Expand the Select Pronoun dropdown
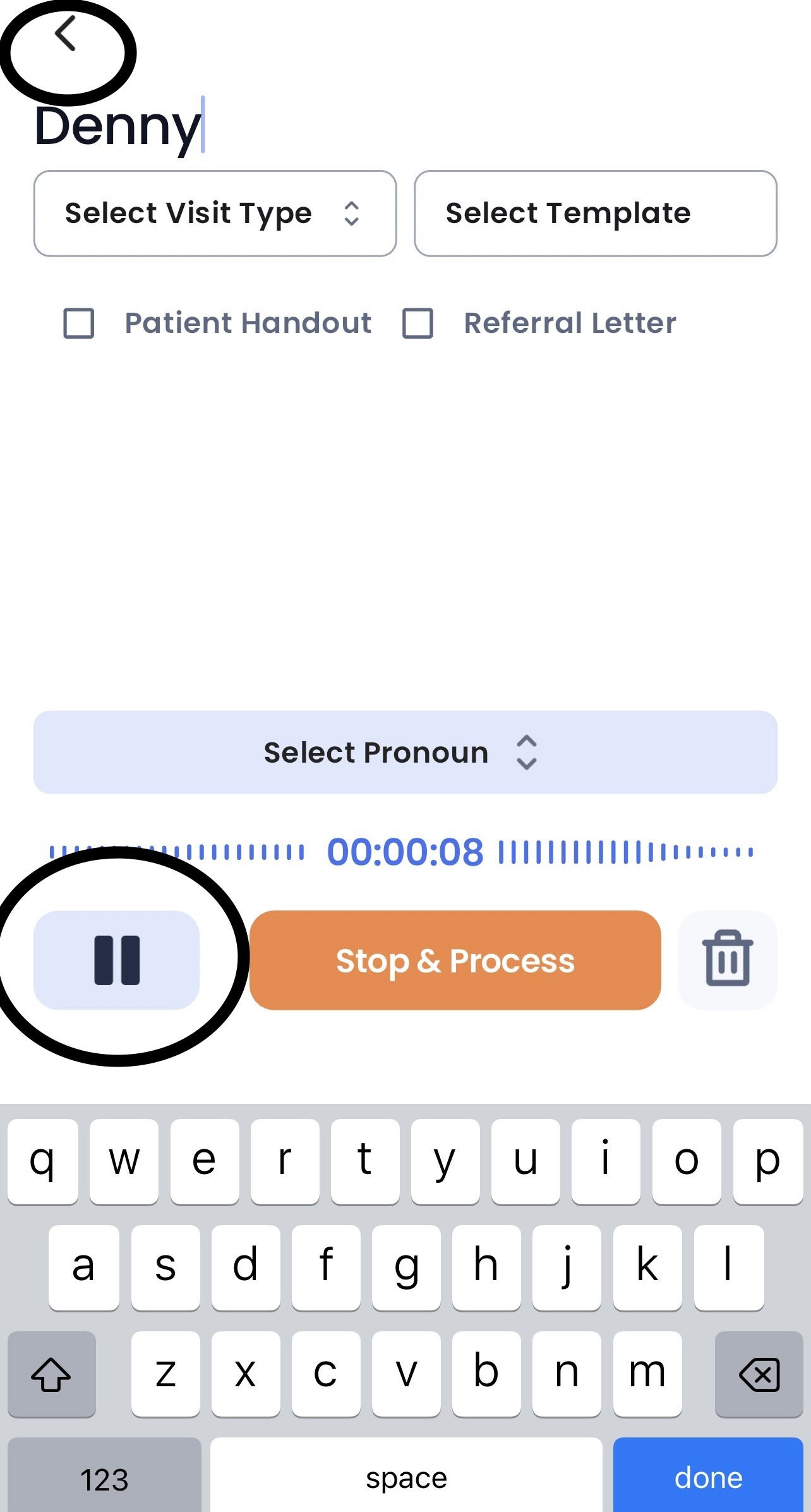811x1512 pixels. point(405,753)
